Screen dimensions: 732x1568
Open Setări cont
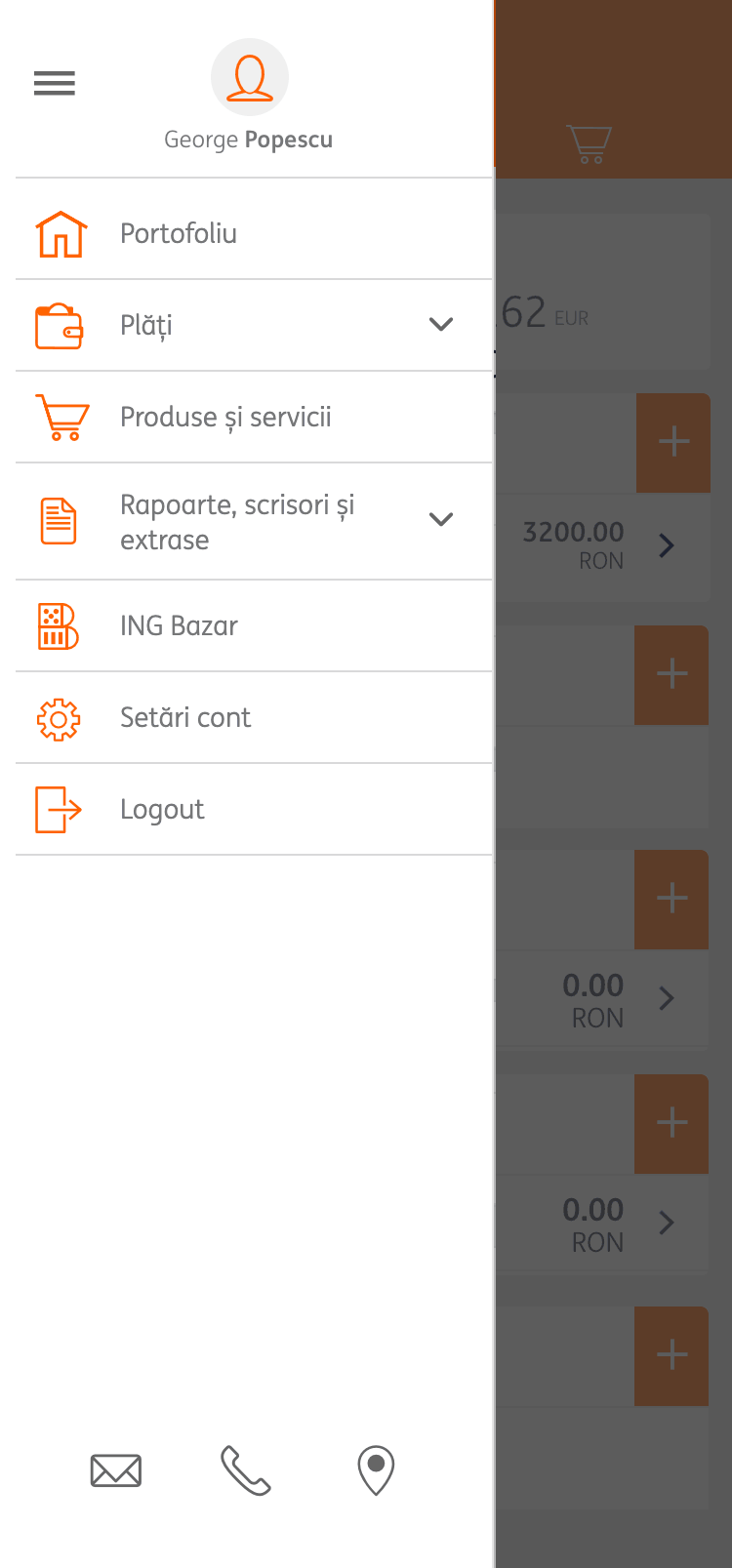click(x=254, y=717)
